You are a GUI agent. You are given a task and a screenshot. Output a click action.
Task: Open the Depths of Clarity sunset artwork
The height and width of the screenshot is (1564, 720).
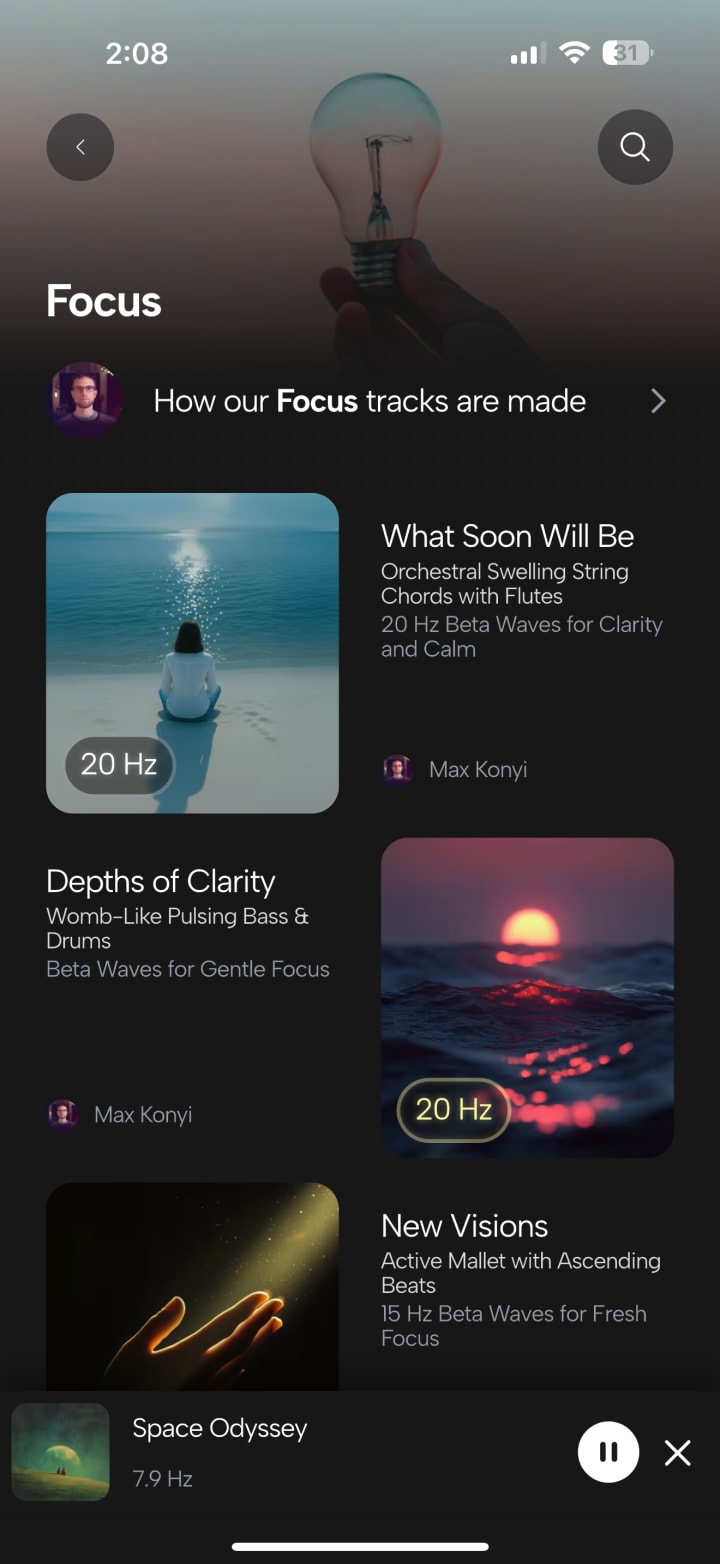[x=527, y=997]
